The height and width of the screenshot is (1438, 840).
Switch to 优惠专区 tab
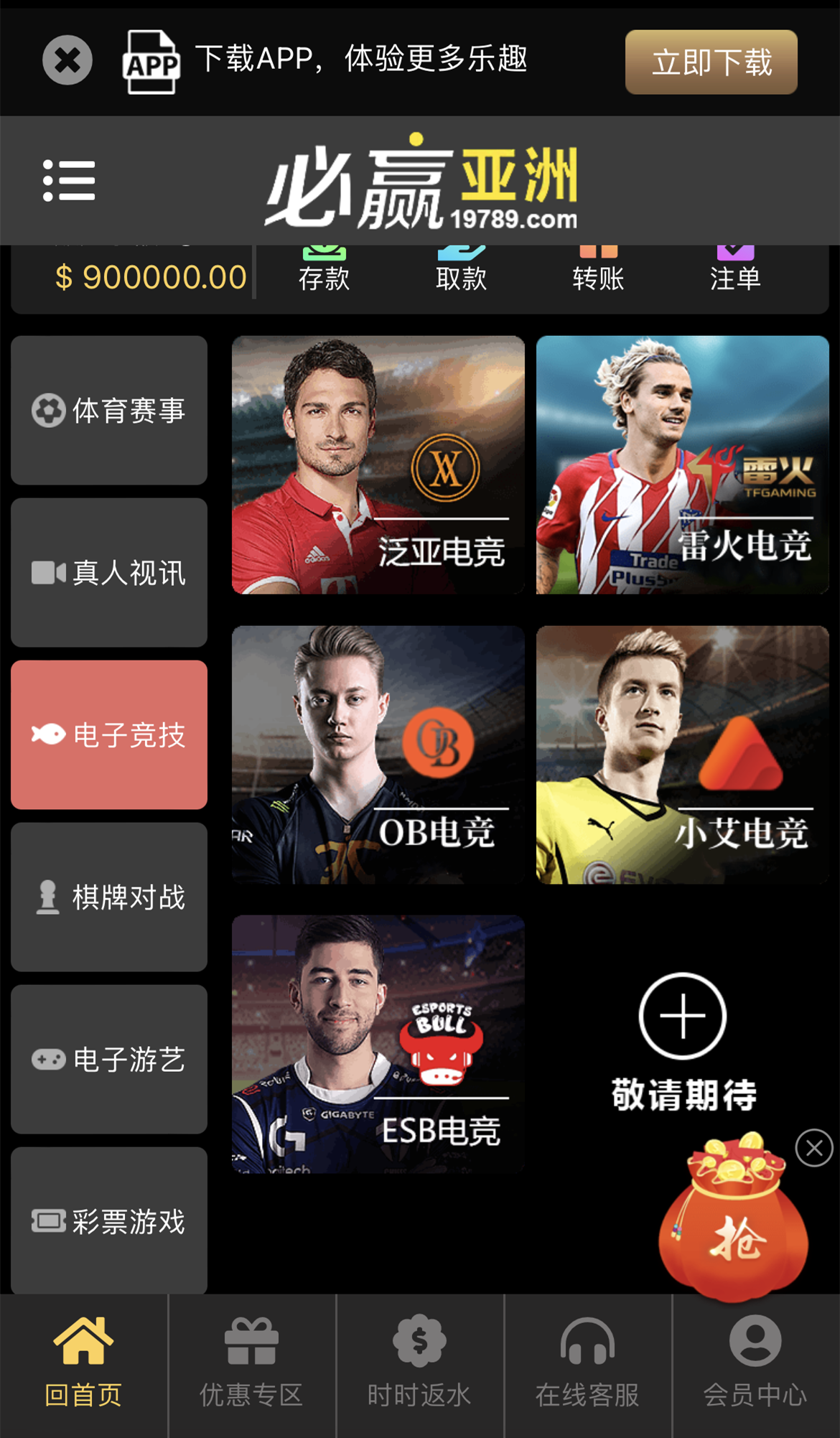click(251, 1363)
